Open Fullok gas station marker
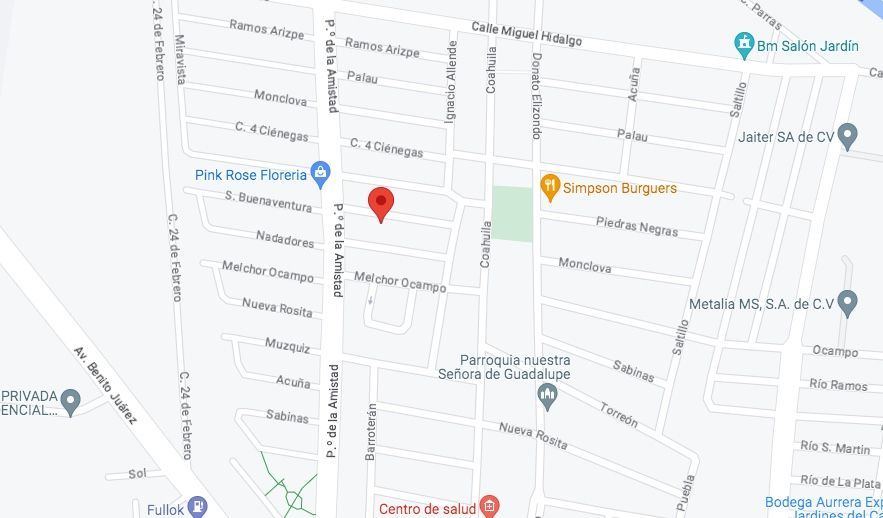Image resolution: width=883 pixels, height=518 pixels. tap(198, 507)
